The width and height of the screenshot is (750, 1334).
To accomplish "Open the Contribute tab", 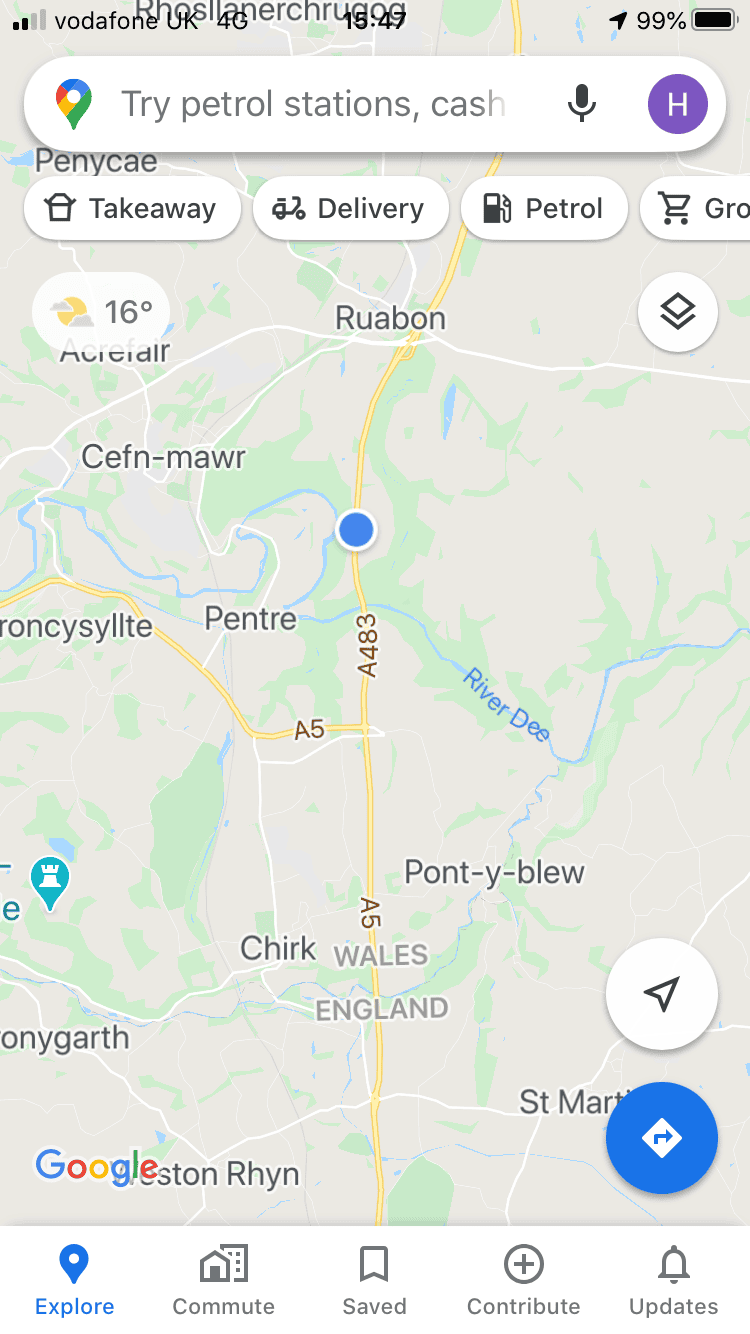I will pos(524,1280).
